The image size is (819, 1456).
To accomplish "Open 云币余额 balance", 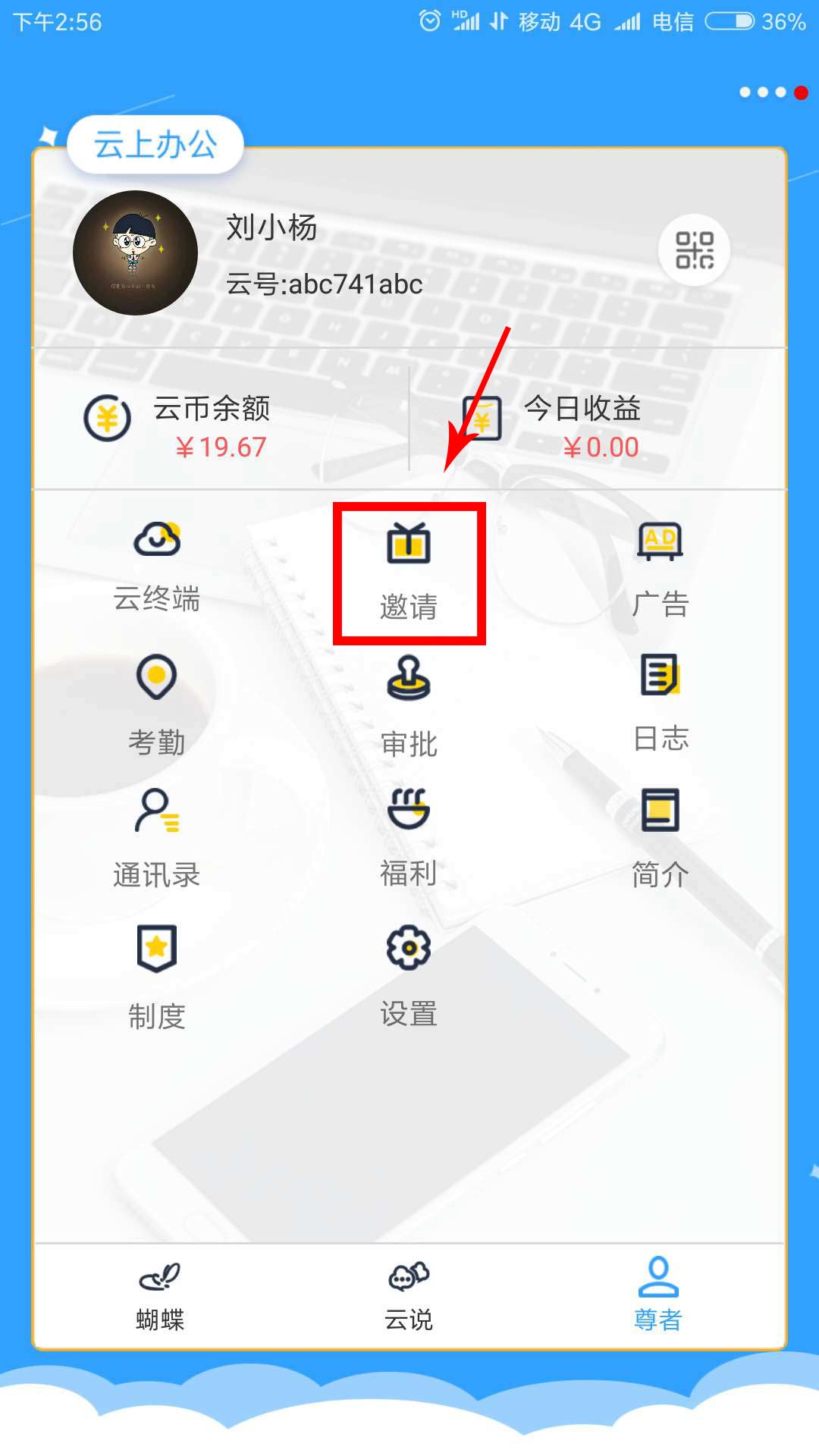I will (178, 426).
